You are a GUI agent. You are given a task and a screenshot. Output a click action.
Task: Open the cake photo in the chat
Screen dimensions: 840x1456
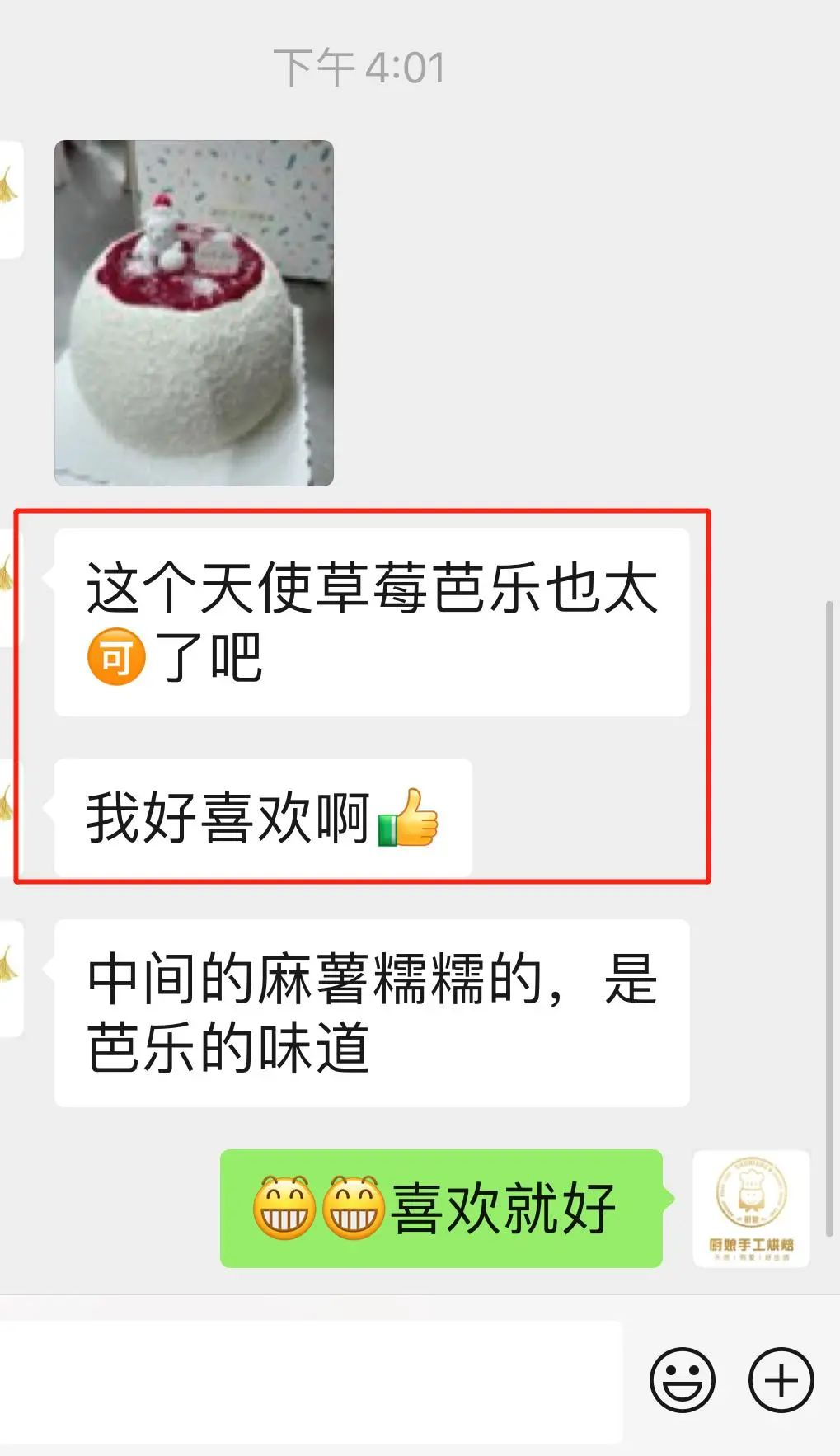tap(194, 313)
